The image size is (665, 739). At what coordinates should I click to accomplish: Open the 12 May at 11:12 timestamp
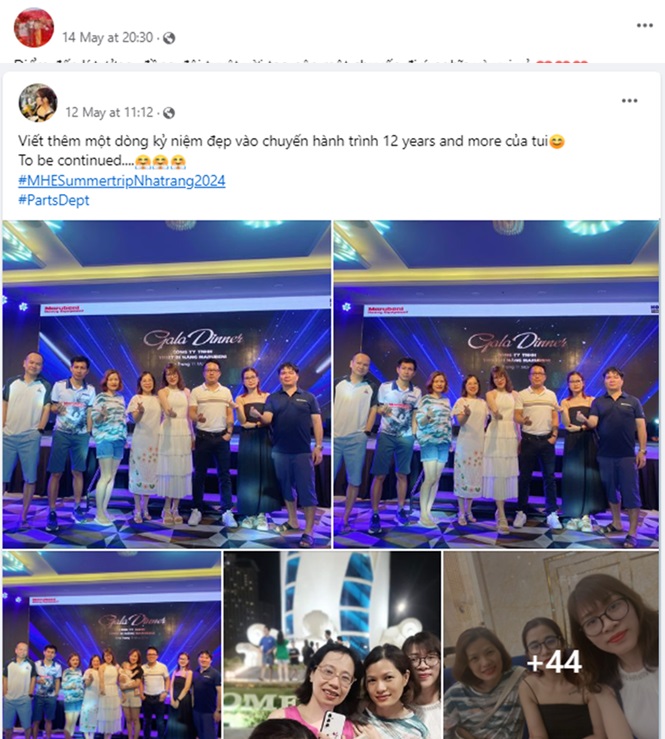(x=109, y=113)
